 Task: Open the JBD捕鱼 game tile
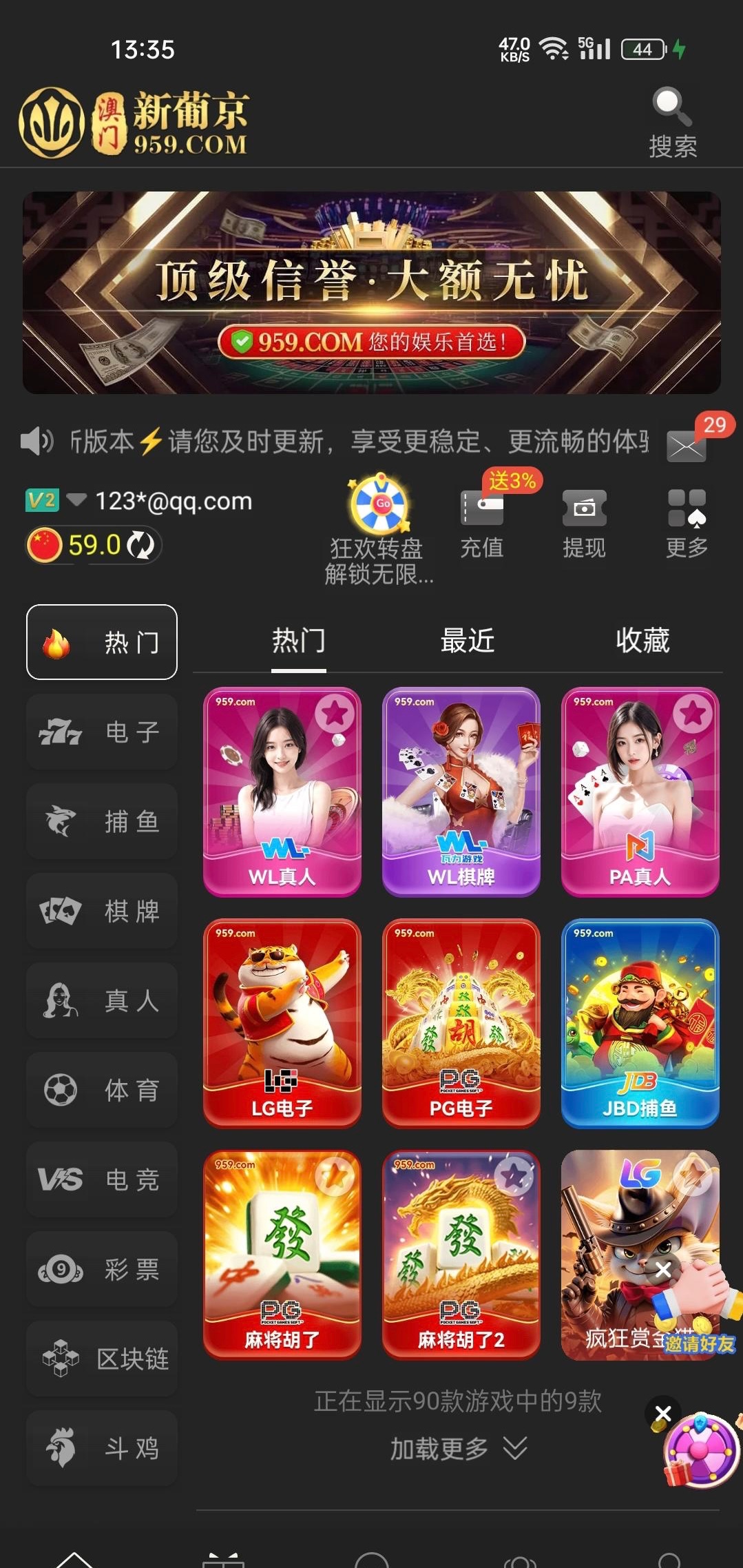(x=640, y=1024)
